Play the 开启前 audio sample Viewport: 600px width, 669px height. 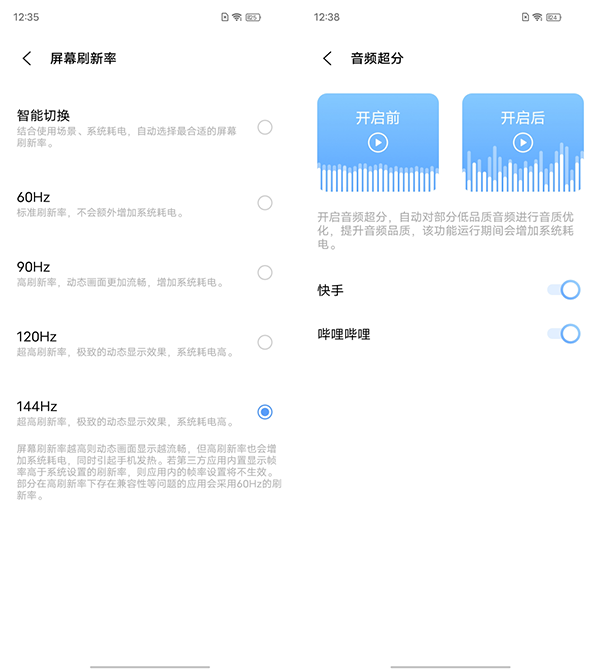pyautogui.click(x=378, y=142)
